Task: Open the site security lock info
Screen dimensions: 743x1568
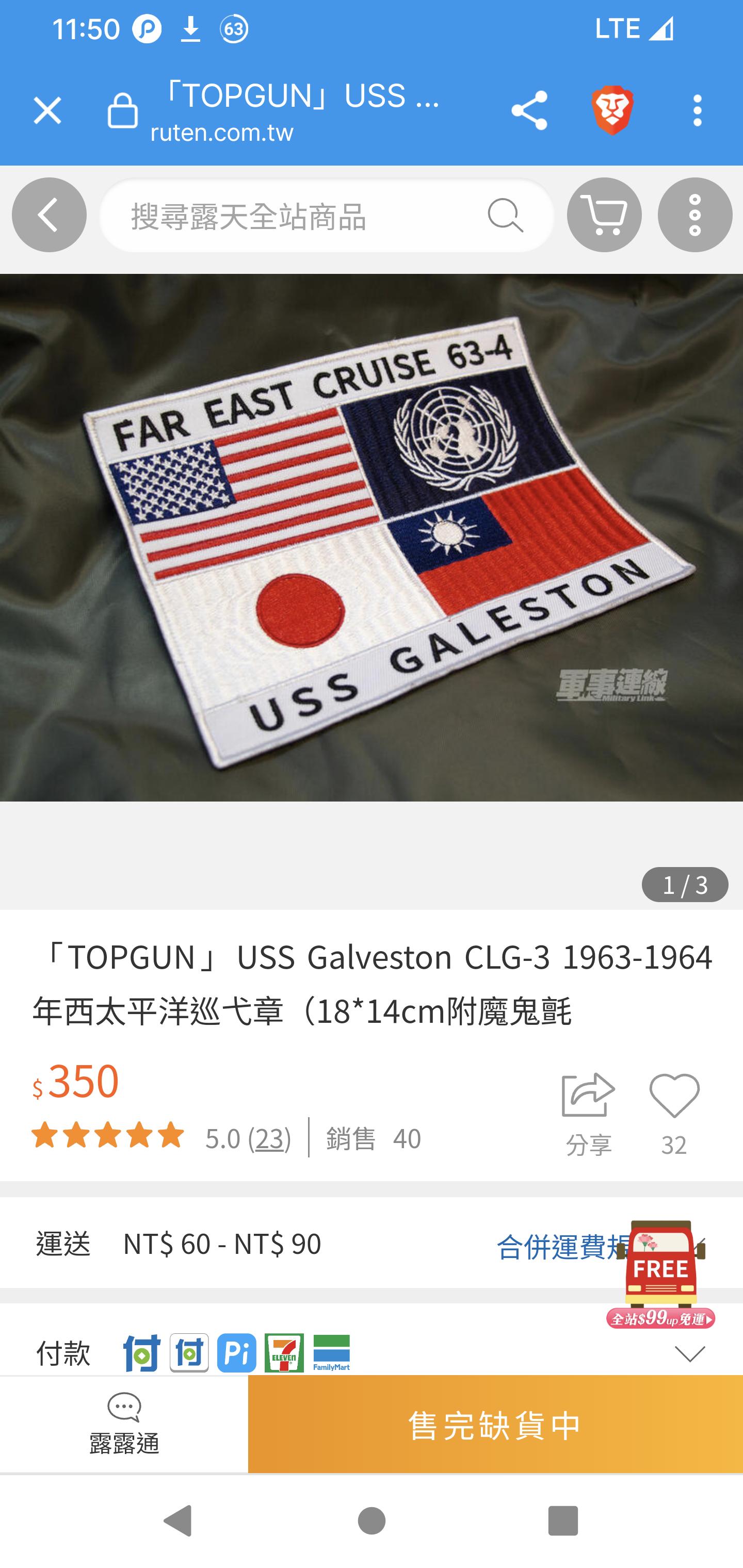Action: (x=122, y=111)
